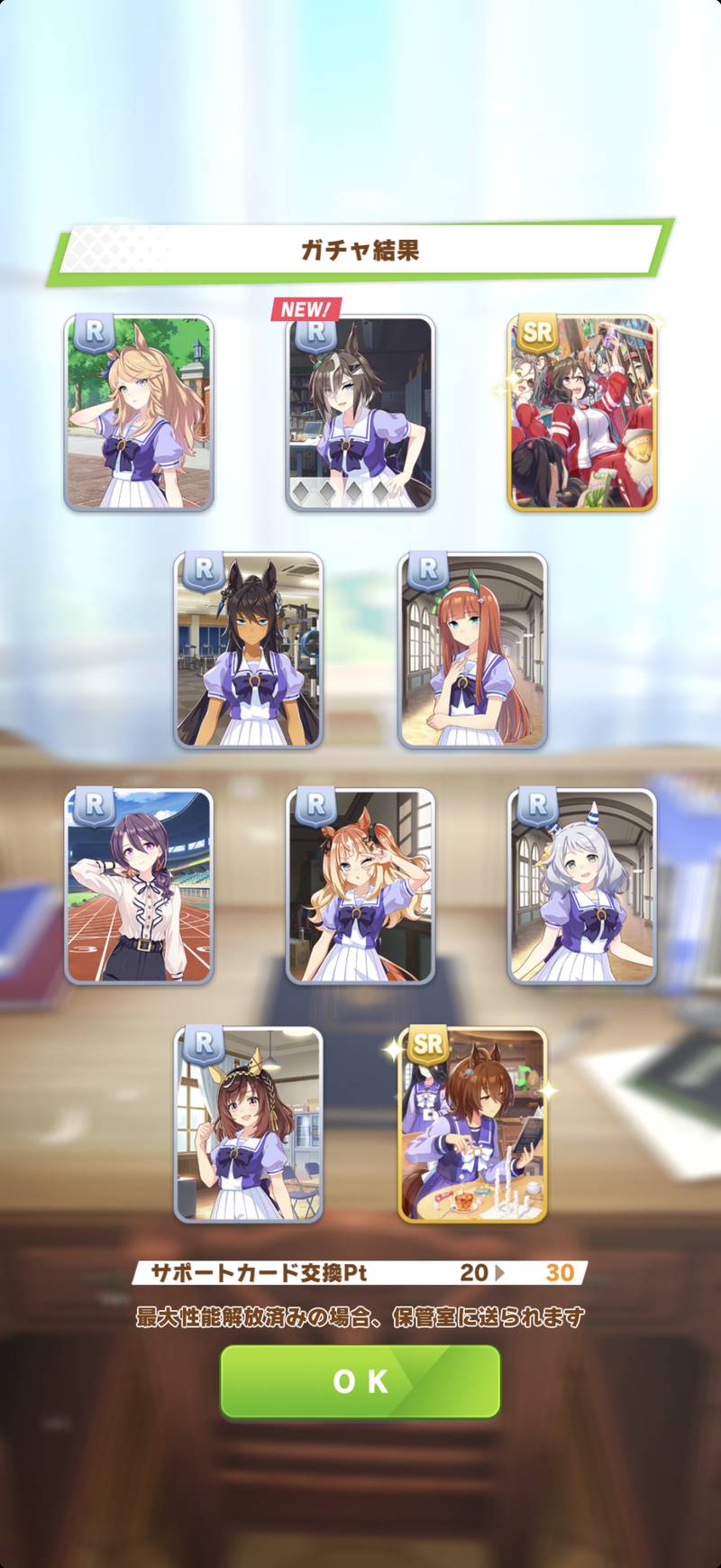
Task: Open the R card of silver-haired girl
Action: 582,887
